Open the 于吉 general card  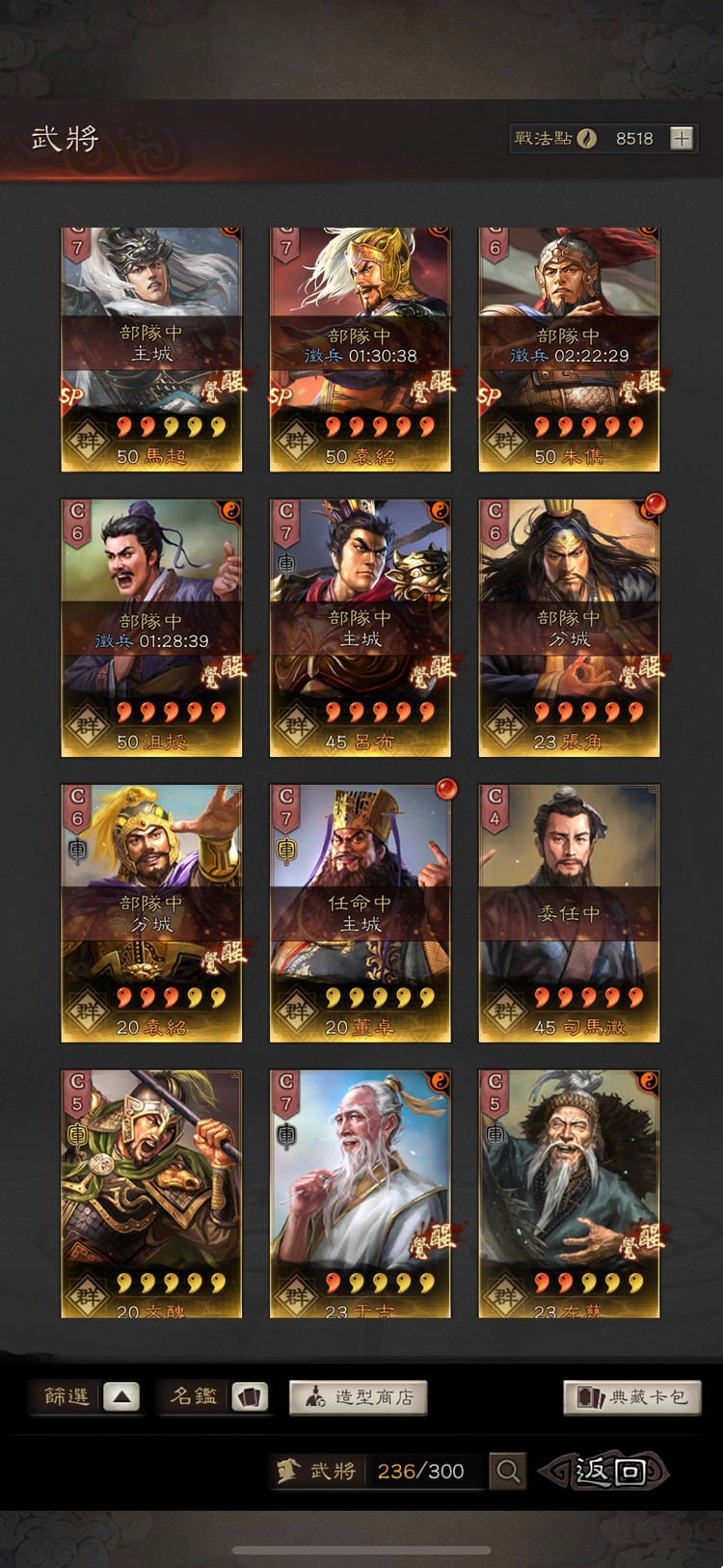point(361,1194)
